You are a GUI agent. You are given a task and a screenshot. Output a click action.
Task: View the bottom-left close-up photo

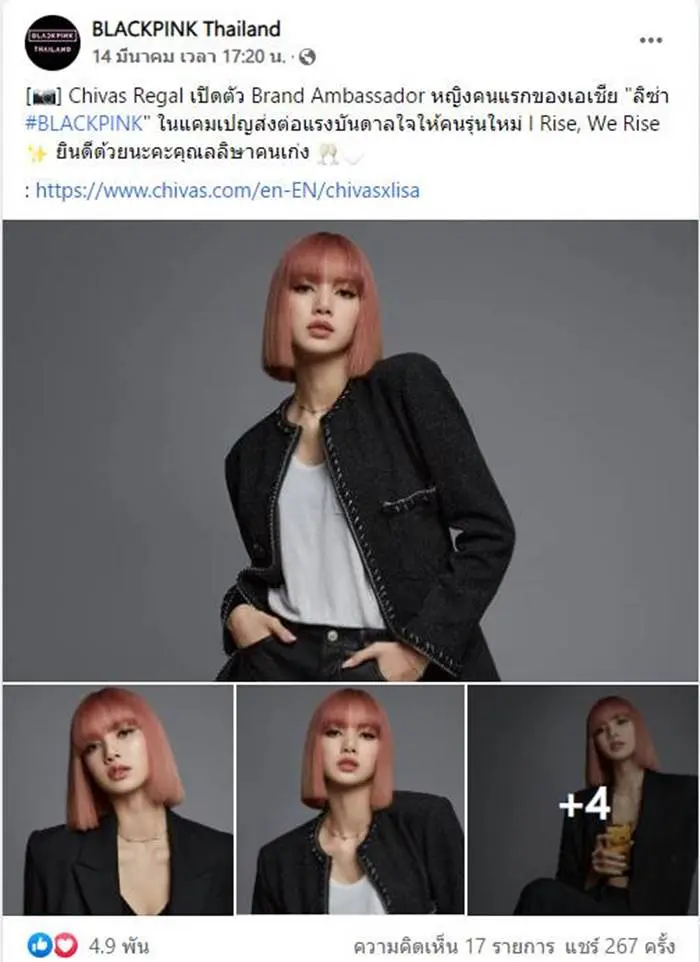(x=118, y=800)
